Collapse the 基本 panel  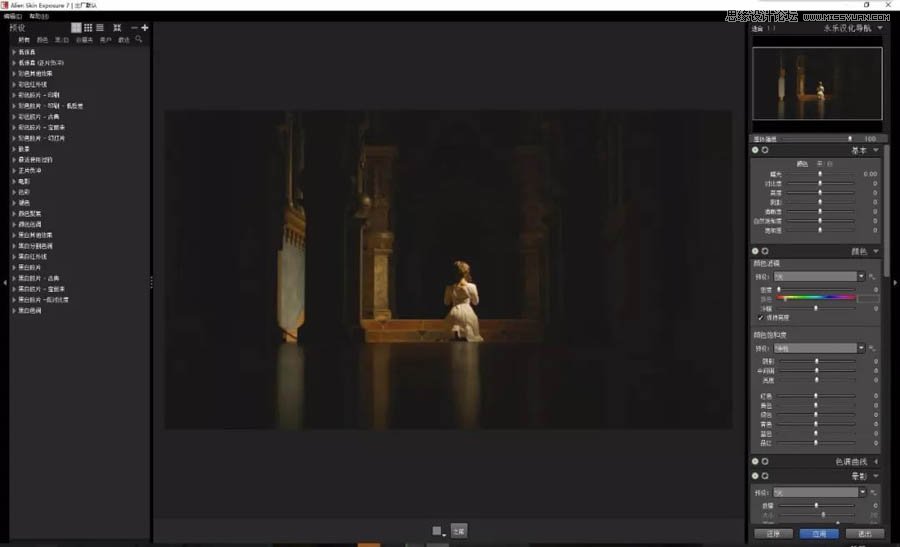pos(876,150)
